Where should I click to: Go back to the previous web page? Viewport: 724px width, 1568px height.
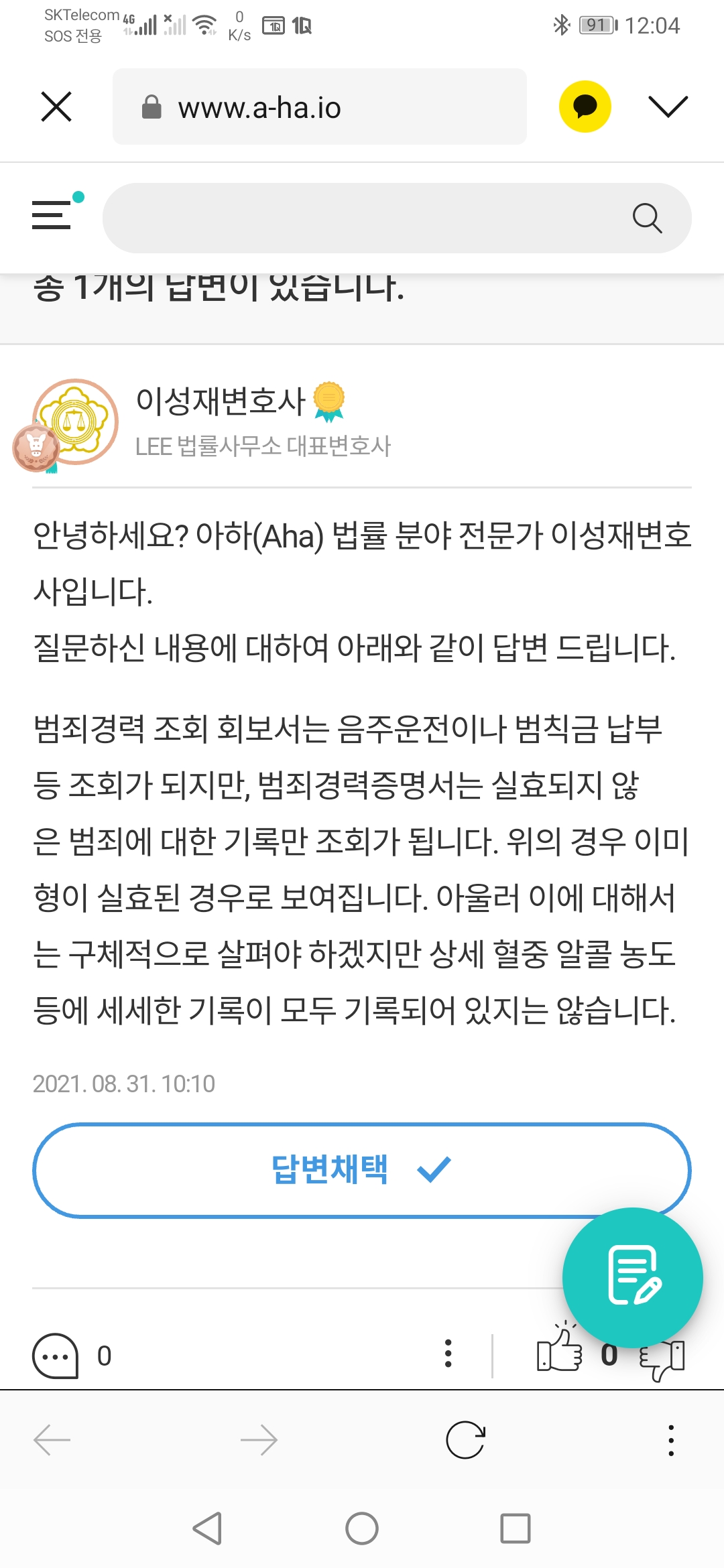52,1440
